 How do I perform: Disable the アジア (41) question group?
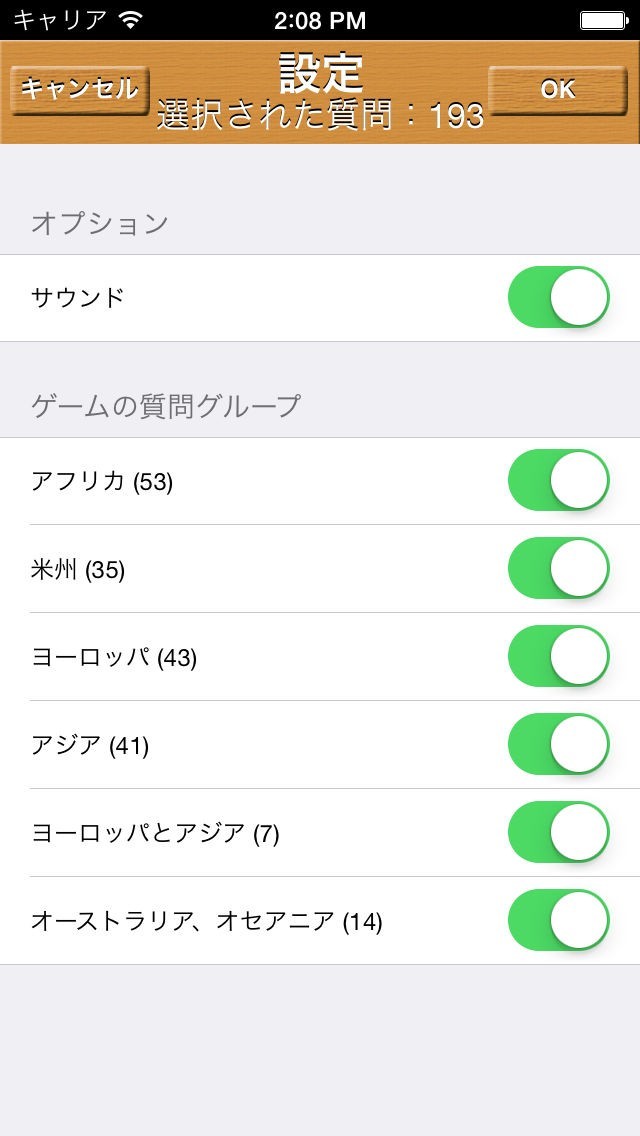pyautogui.click(x=558, y=745)
